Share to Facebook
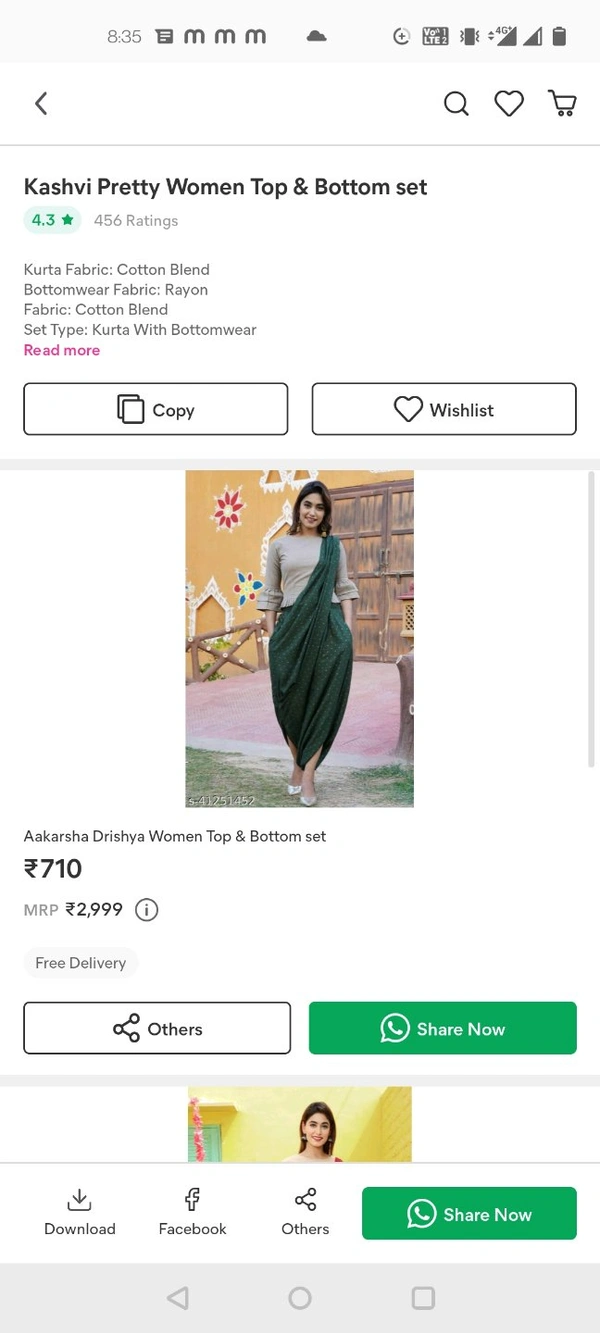The width and height of the screenshot is (600, 1333). [x=193, y=1212]
